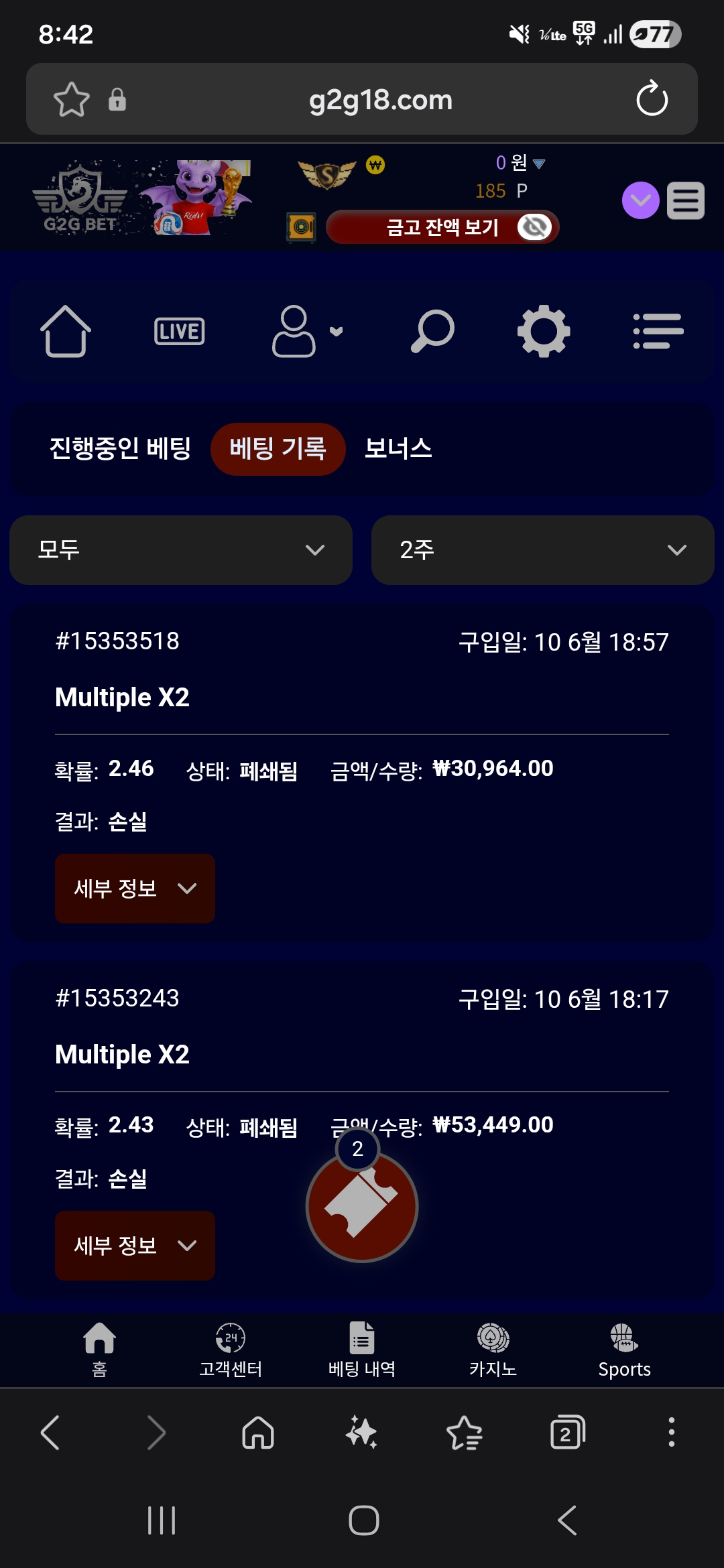Go to the 카지노 tab

[x=493, y=1350]
